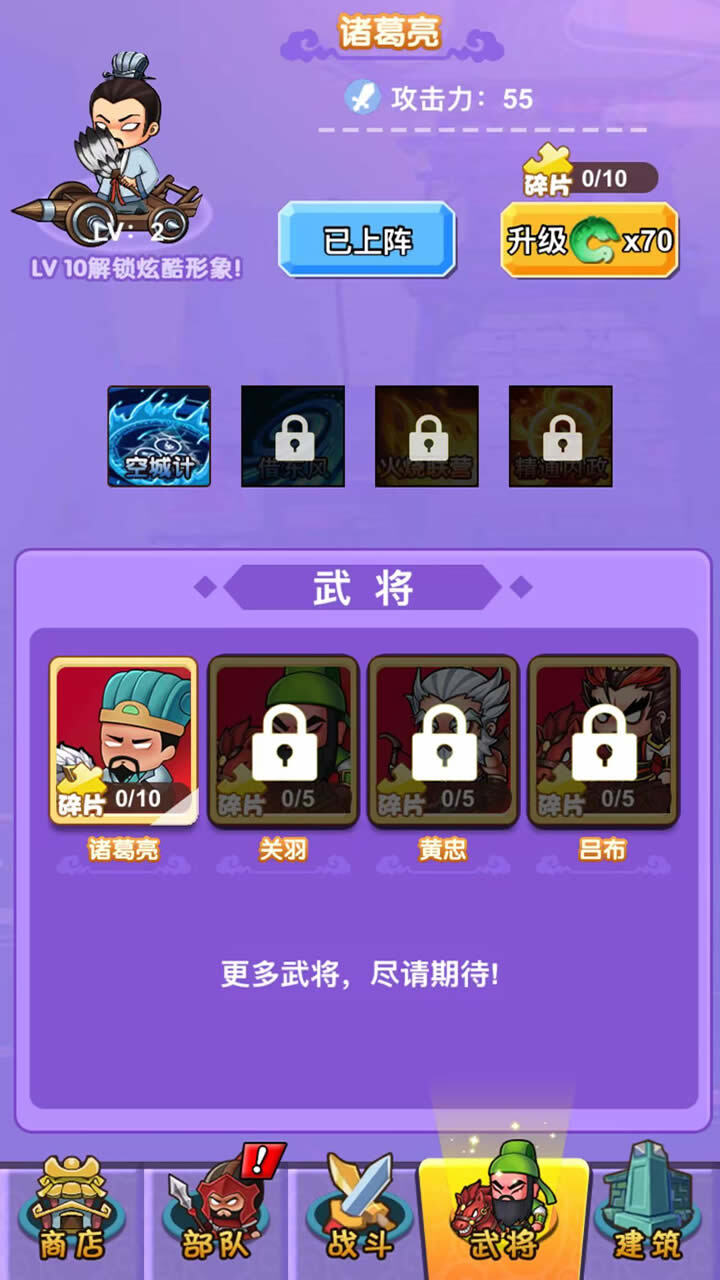Tap the locked 借东风 skill
This screenshot has width=720, height=1280.
pyautogui.click(x=293, y=437)
